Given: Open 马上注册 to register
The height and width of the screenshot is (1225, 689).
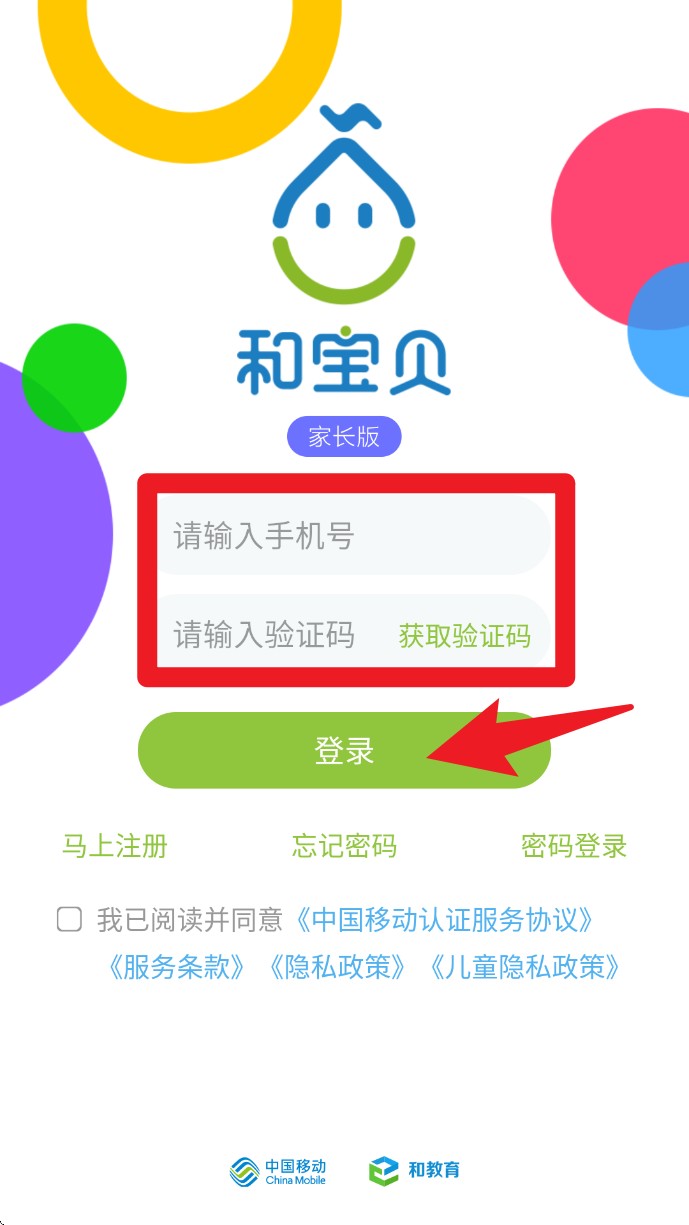Looking at the screenshot, I should (x=115, y=846).
